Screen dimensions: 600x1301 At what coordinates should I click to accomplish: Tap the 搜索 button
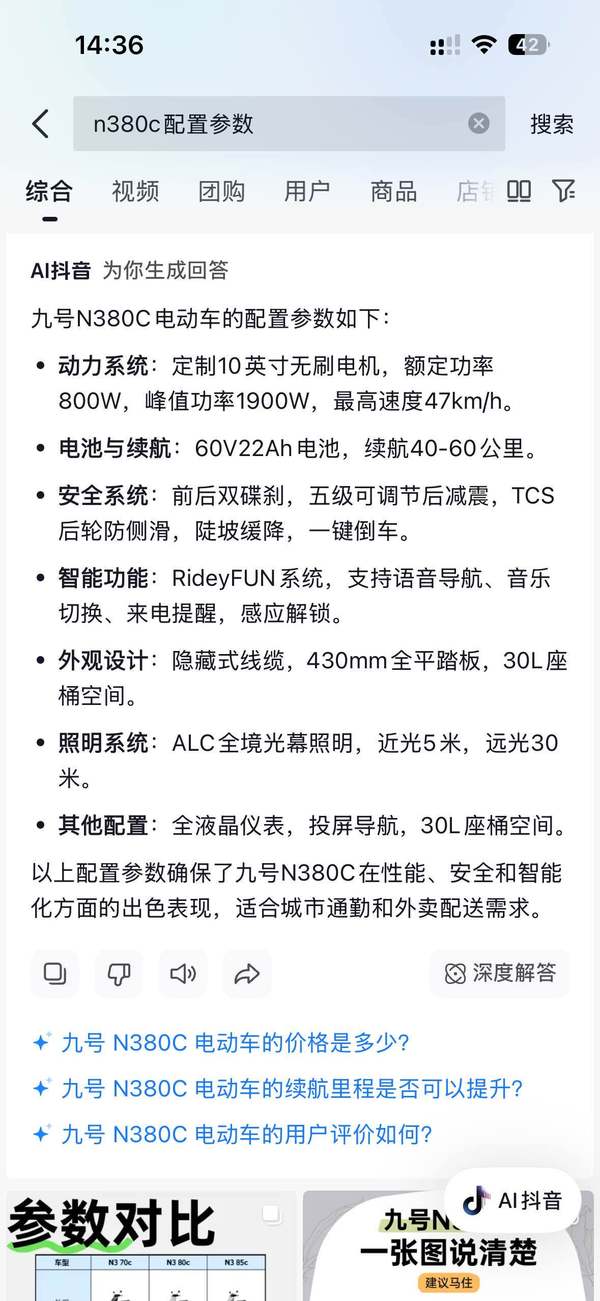(x=551, y=124)
